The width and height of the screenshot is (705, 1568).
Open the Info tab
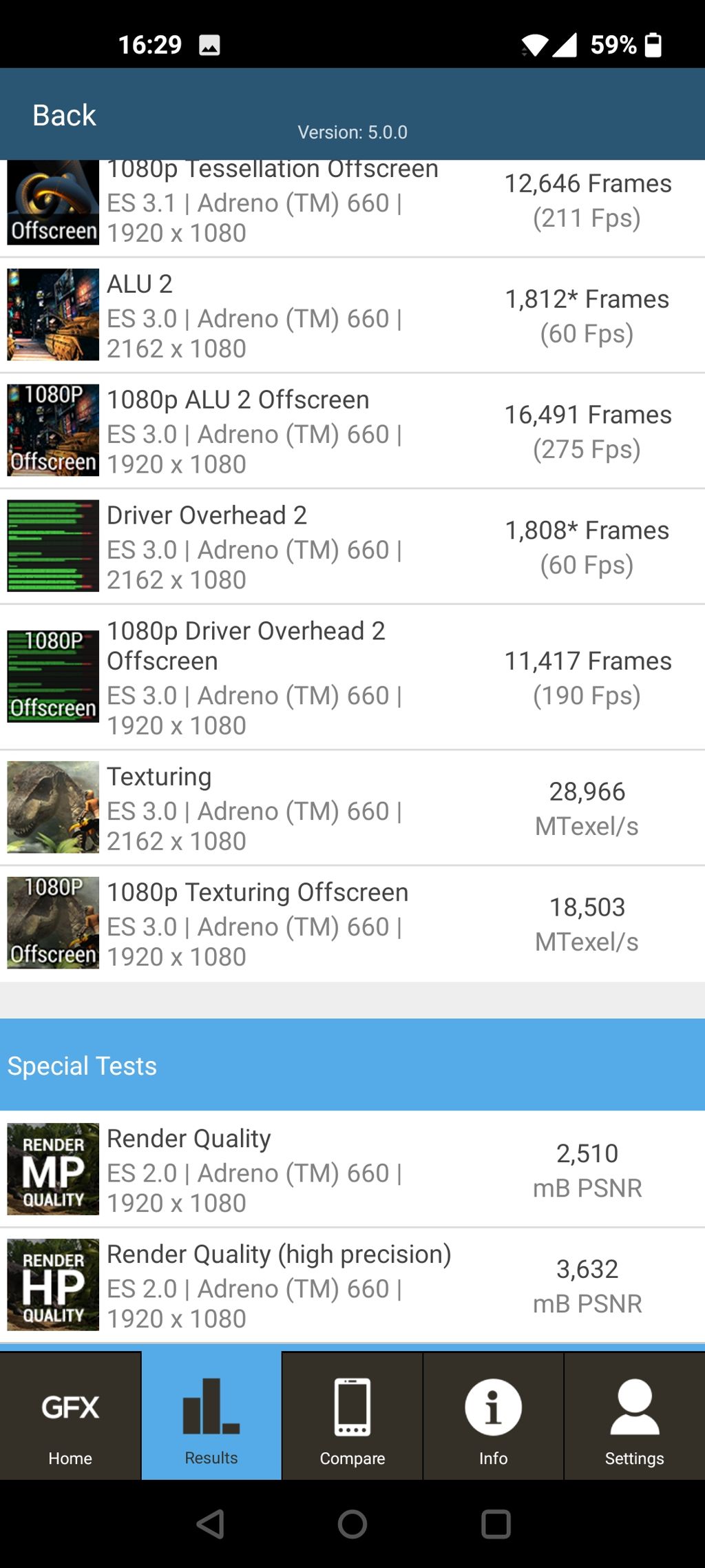[493, 1418]
